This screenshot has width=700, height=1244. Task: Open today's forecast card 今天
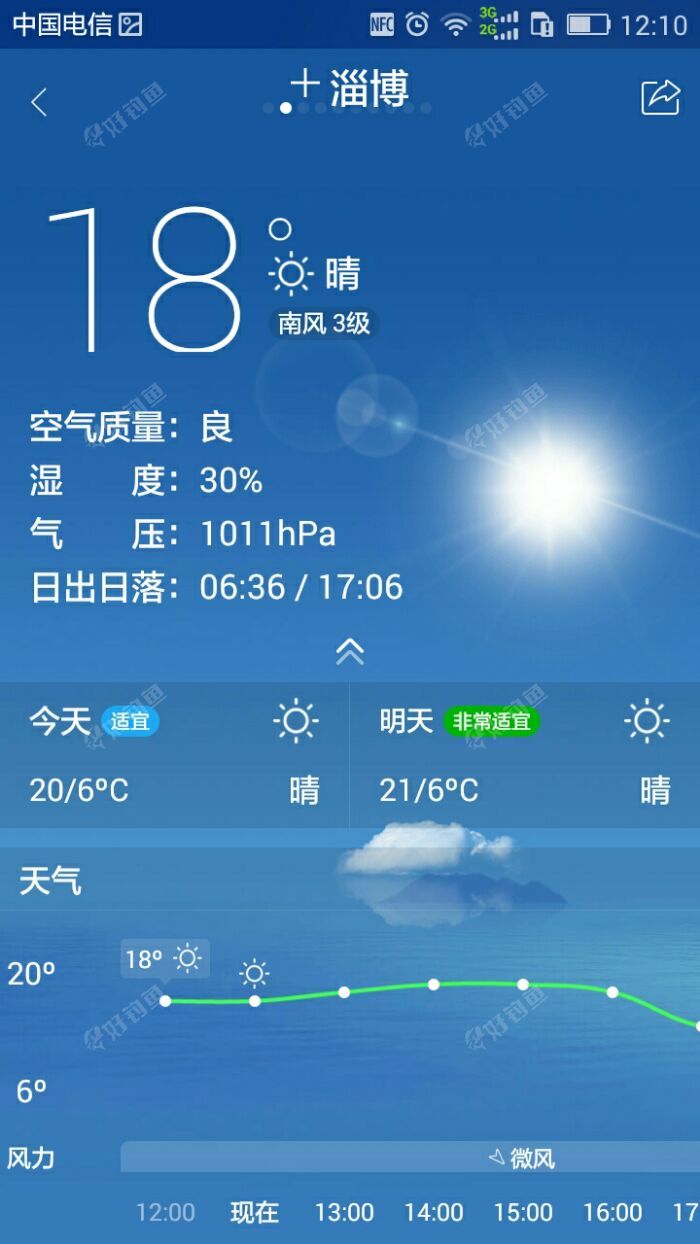[174, 755]
